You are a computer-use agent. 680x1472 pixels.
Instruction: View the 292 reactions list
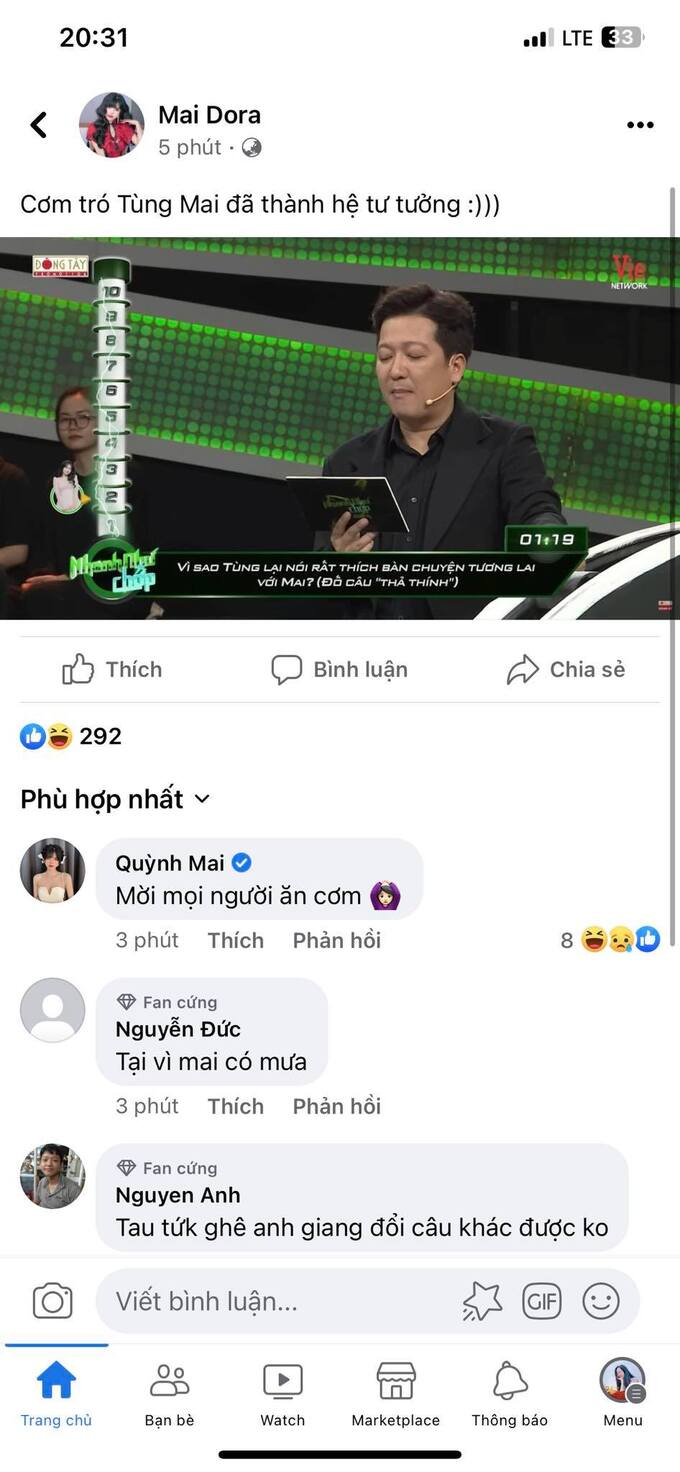71,736
